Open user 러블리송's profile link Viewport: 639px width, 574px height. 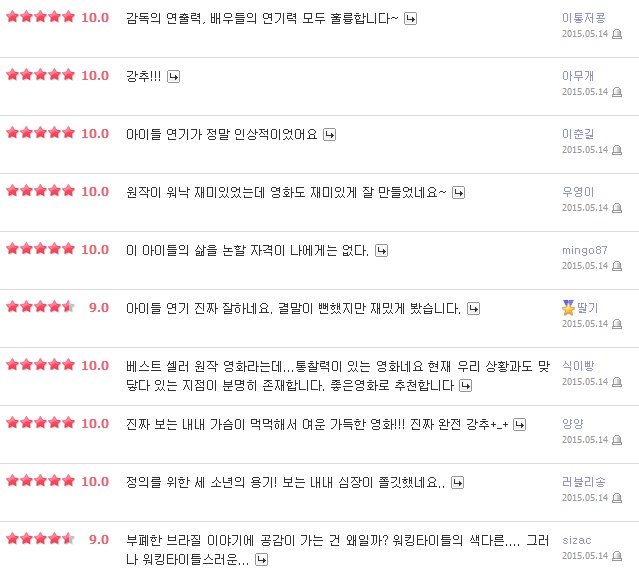tap(582, 481)
